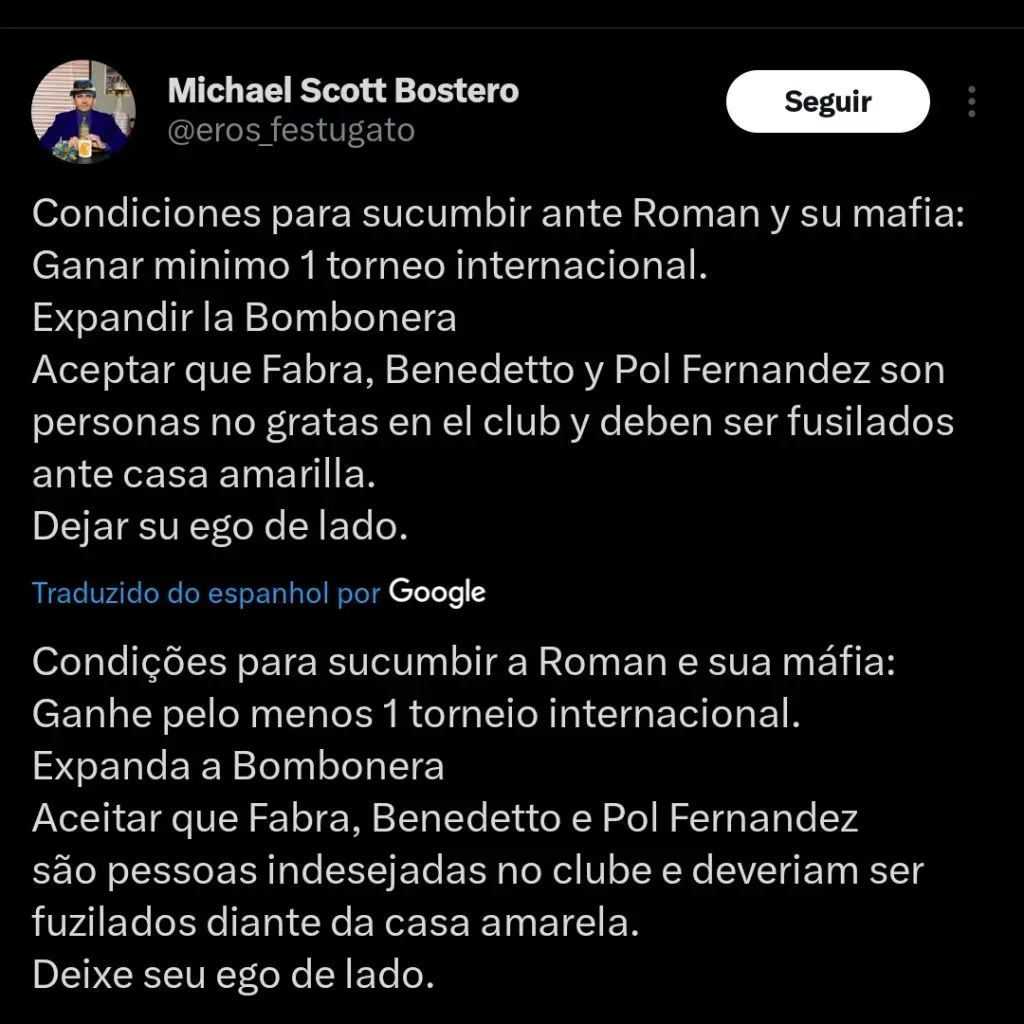Open Michael Scott Bostero's profile picture
This screenshot has height=1024, width=1024.
(83, 110)
